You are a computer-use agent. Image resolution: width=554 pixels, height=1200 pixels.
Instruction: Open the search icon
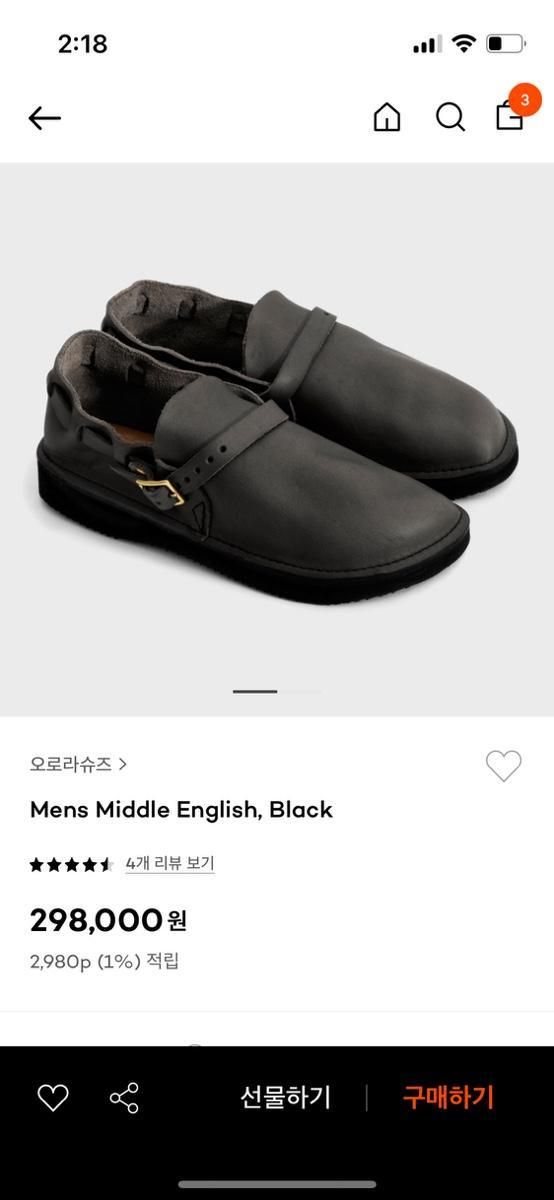450,118
